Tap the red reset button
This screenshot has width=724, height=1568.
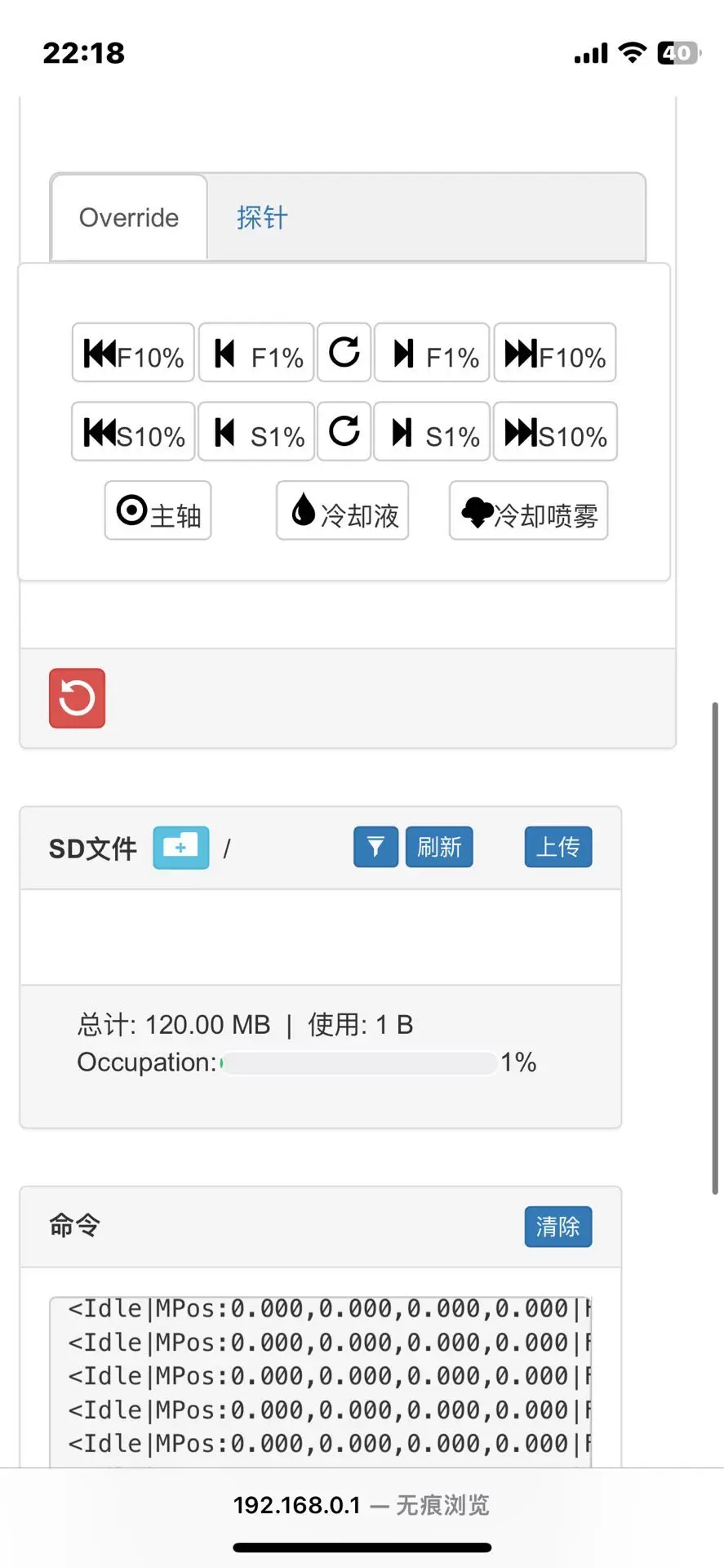click(78, 698)
